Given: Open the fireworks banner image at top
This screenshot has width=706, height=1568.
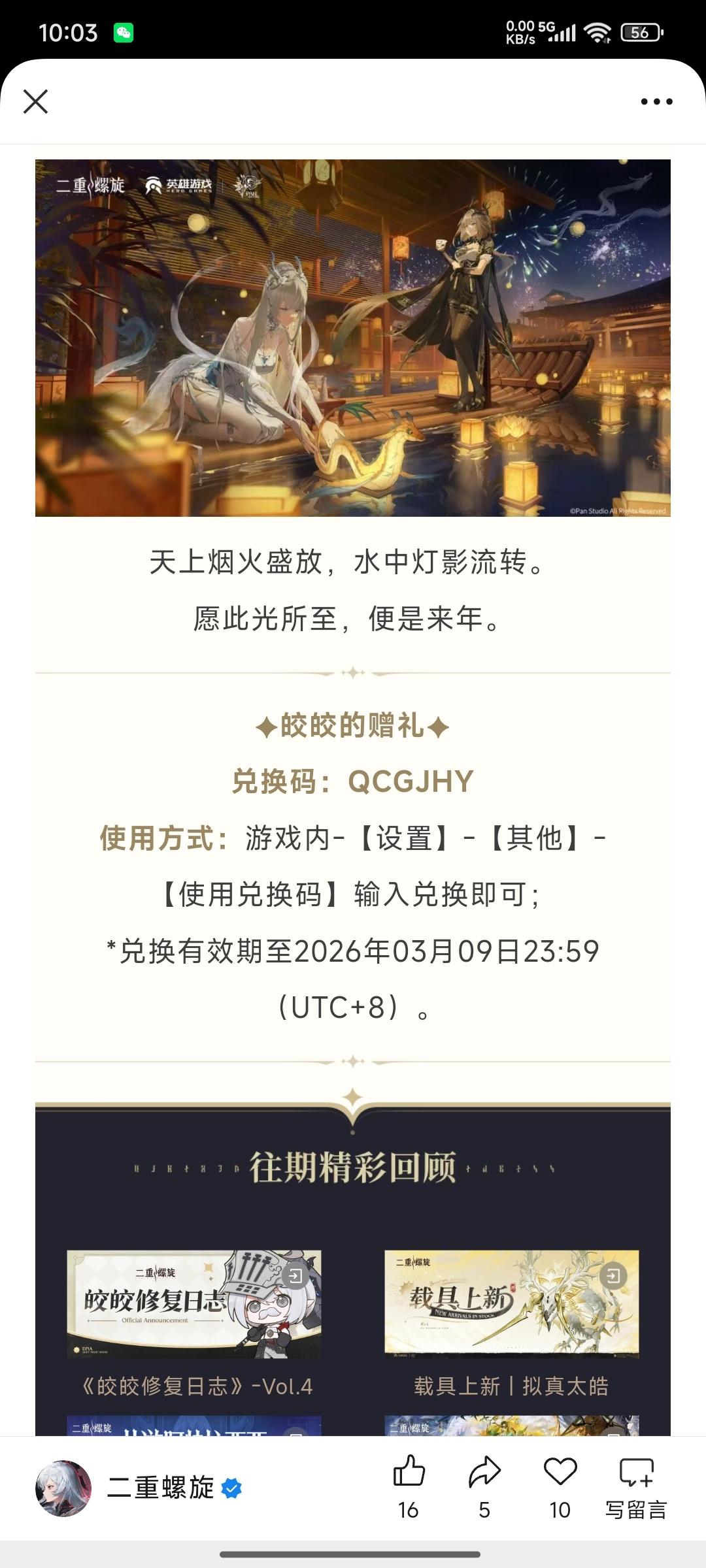Looking at the screenshot, I should pyautogui.click(x=353, y=338).
